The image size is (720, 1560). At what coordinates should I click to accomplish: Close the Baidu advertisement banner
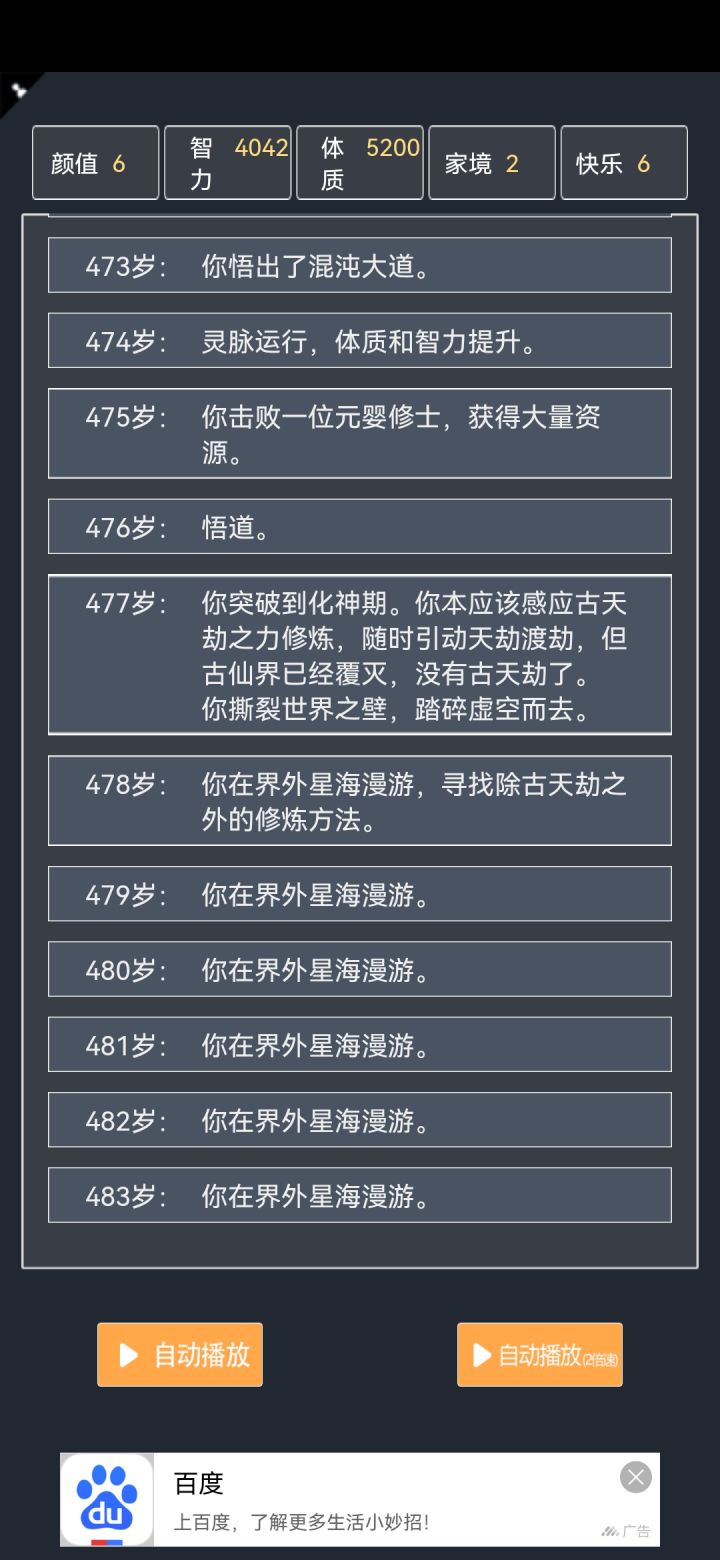636,1477
